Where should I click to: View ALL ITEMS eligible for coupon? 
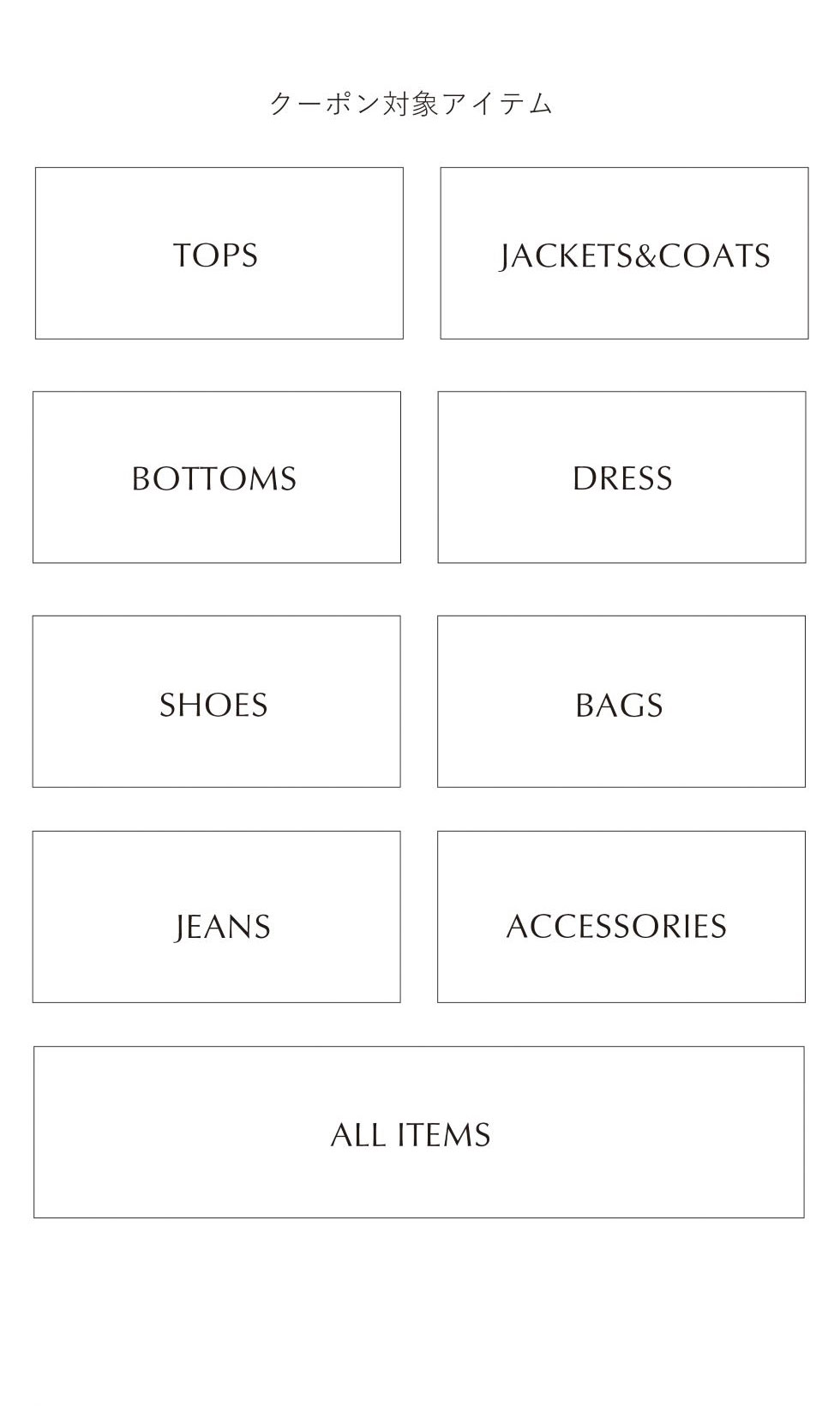click(418, 1133)
